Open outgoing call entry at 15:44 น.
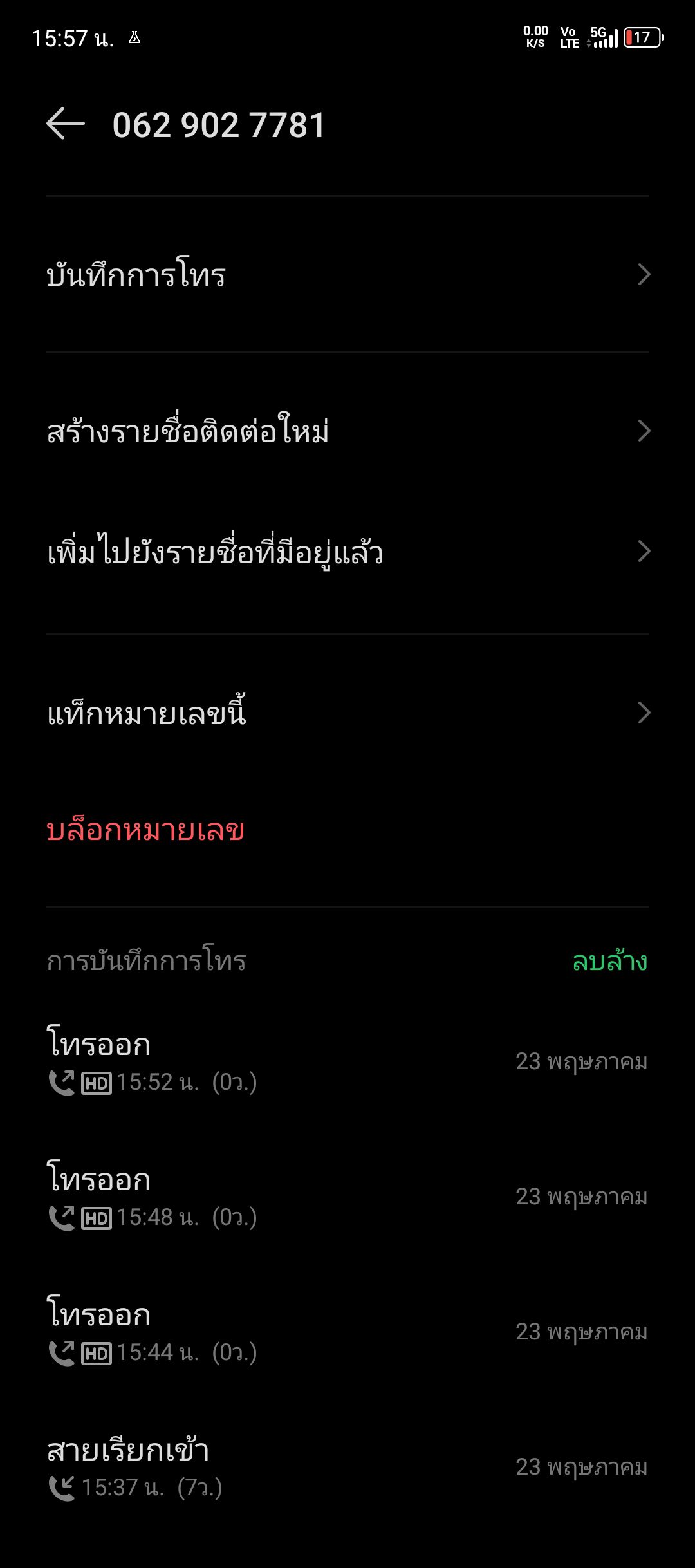The width and height of the screenshot is (695, 1568). point(347,1332)
